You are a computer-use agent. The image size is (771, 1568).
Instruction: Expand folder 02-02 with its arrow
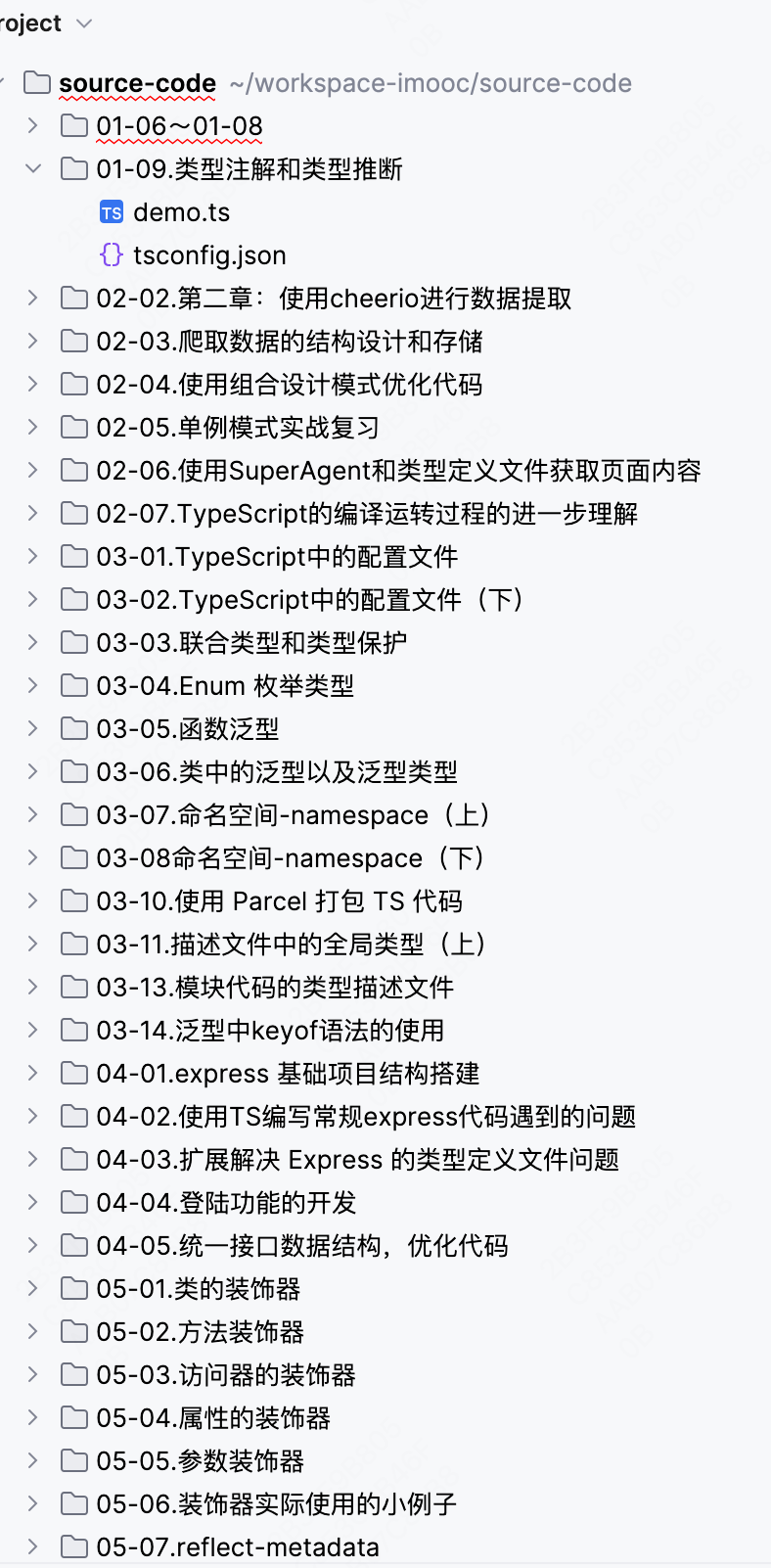point(33,298)
